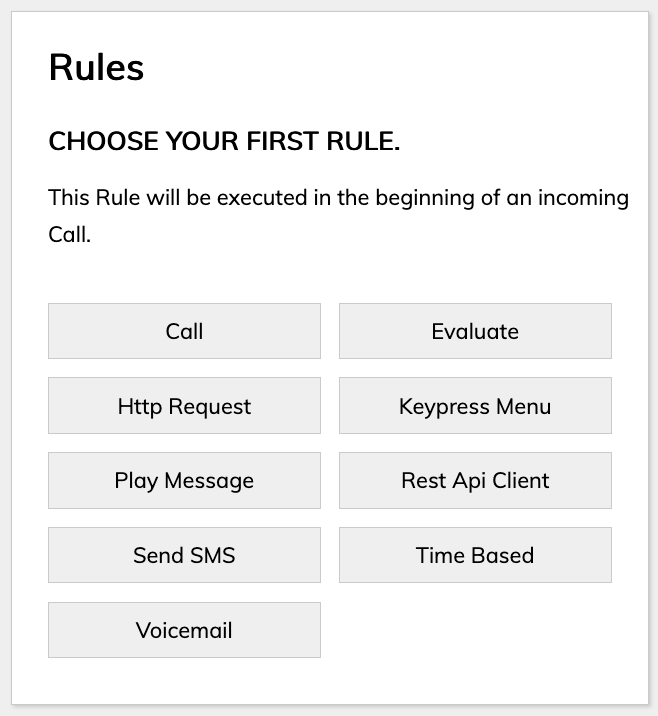Viewport: 658px width, 716px height.
Task: Pick the Http Request rule
Action: [x=184, y=406]
